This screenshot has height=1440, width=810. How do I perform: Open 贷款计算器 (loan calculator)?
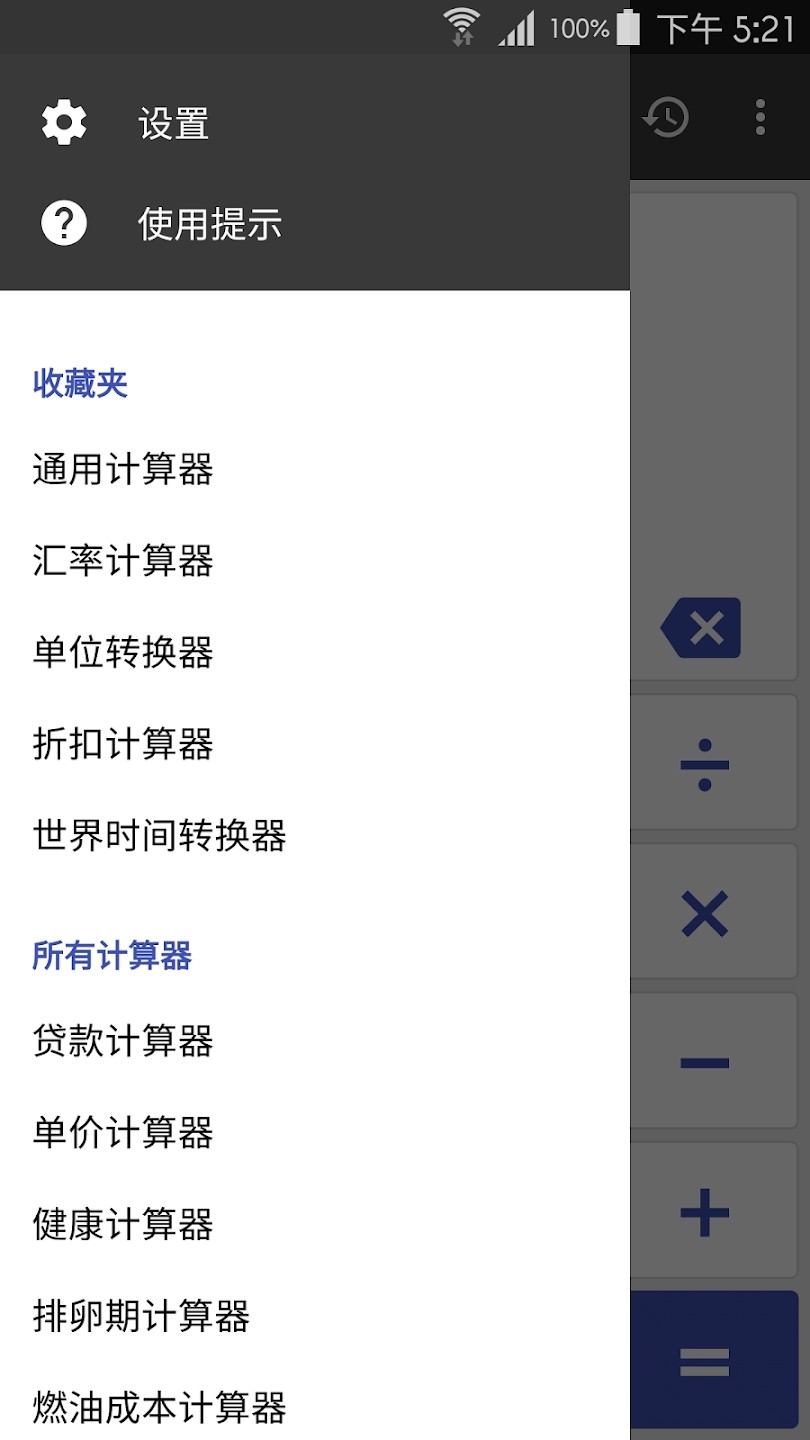pos(123,1041)
